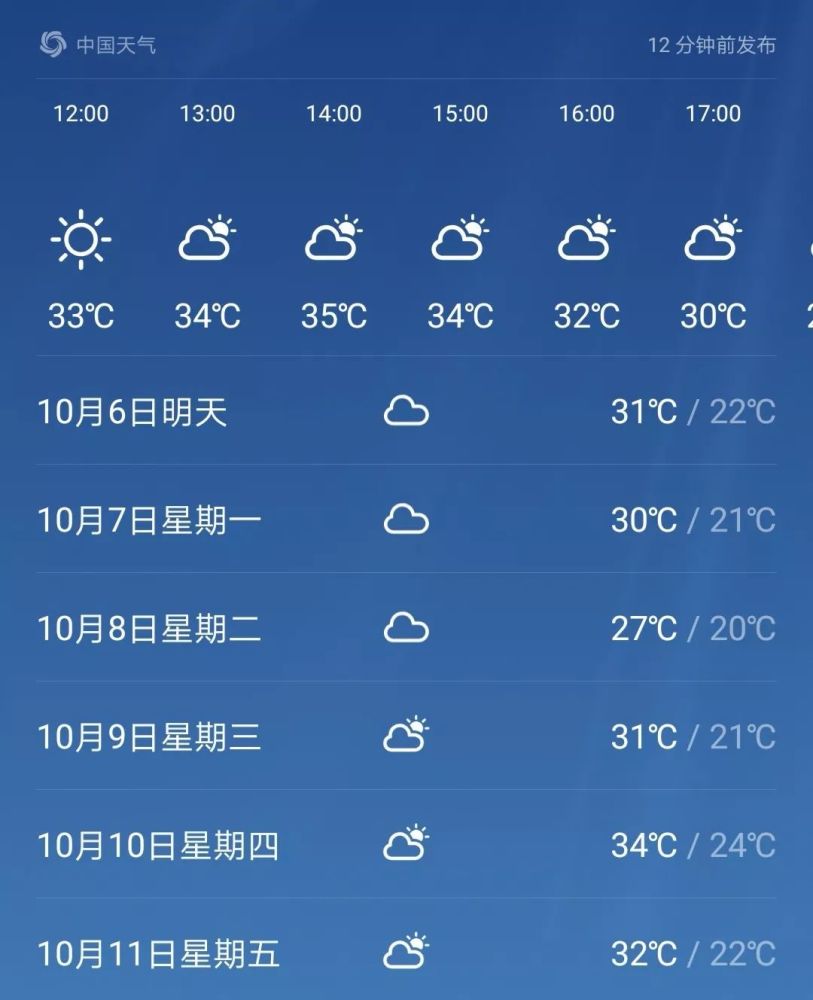Tap the cloud icon for 10月7日星期一
This screenshot has width=813, height=1000.
406,517
